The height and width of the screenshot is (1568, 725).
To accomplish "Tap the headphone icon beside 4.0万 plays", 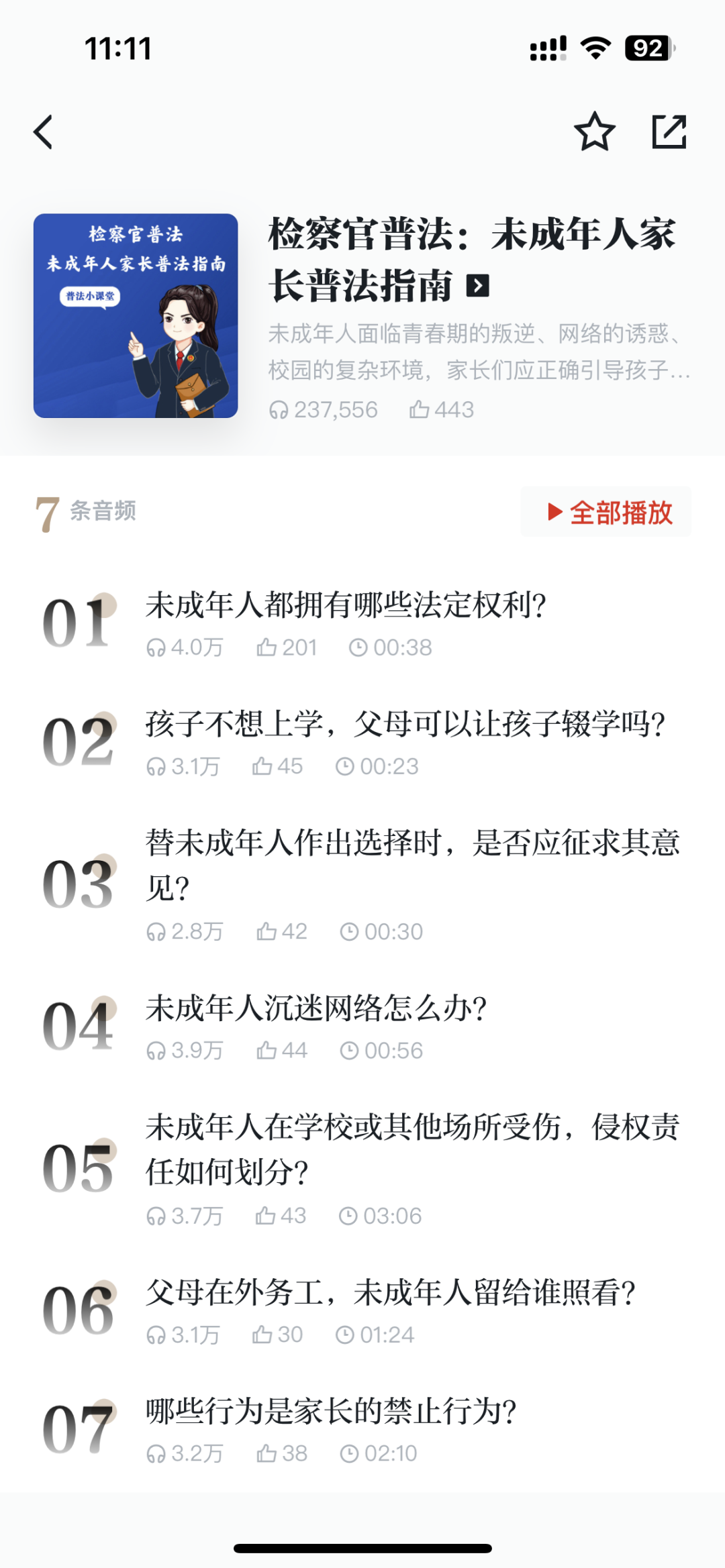I will coord(157,647).
